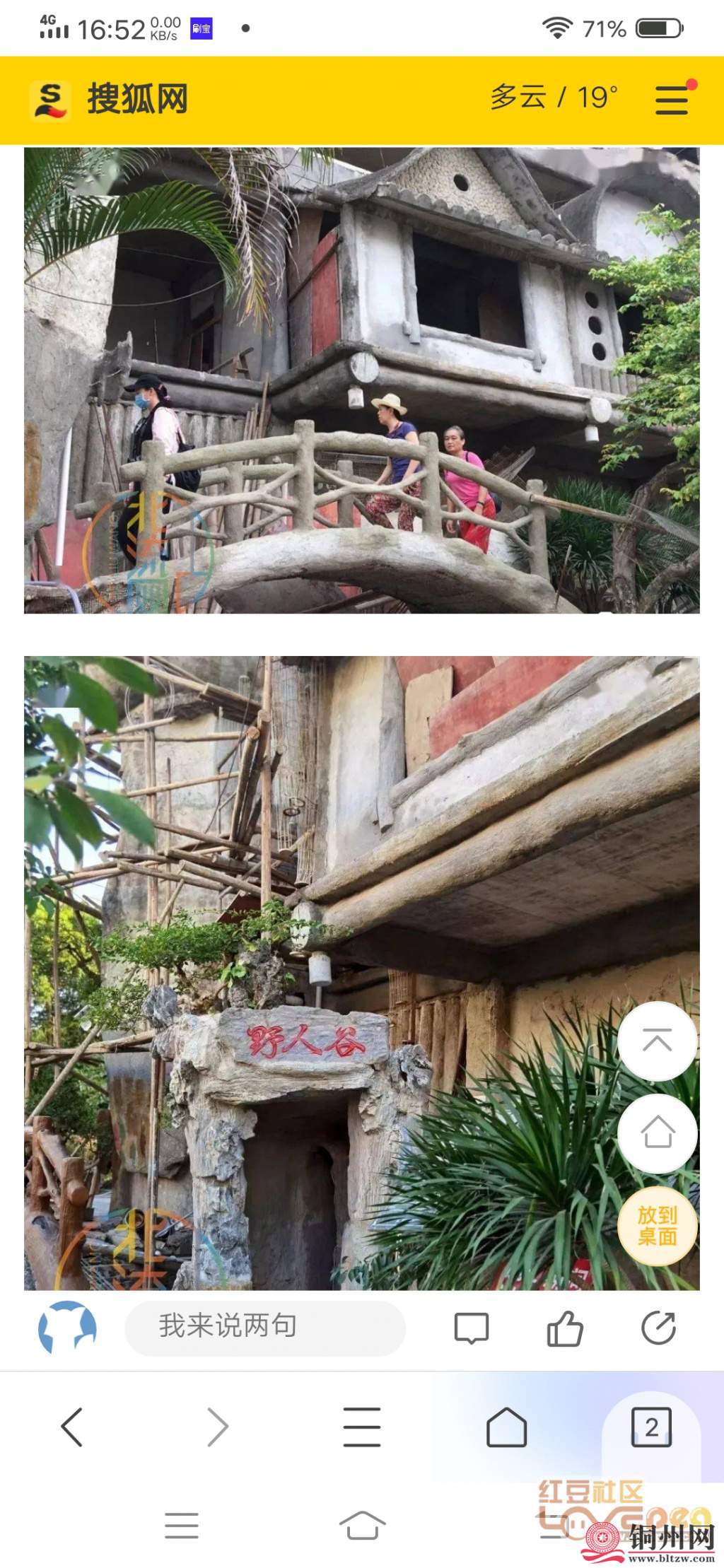This screenshot has height=1568, width=724.
Task: Like this article with the thumbs-up
Action: pos(565,1328)
